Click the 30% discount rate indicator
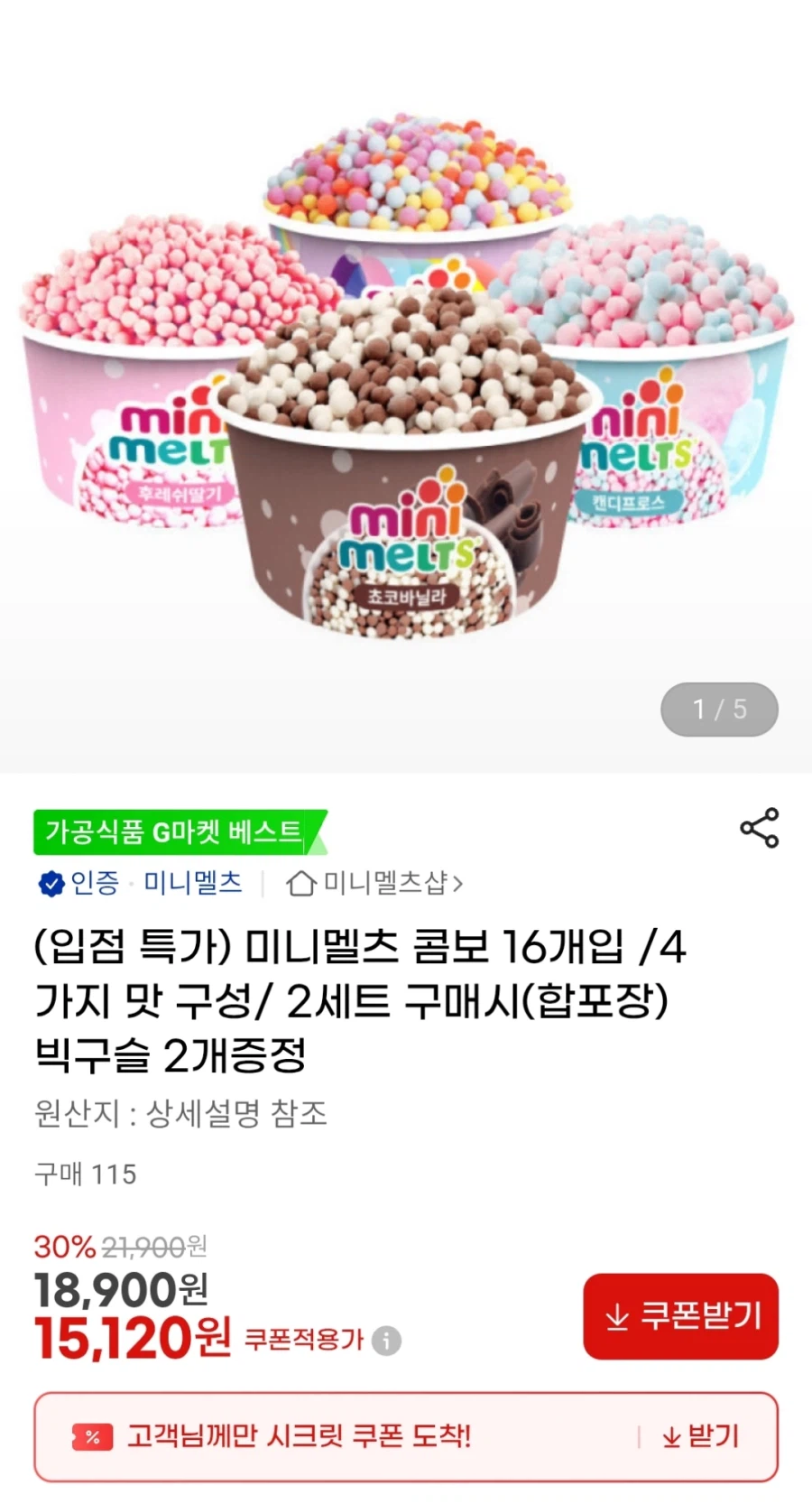 tap(60, 1246)
